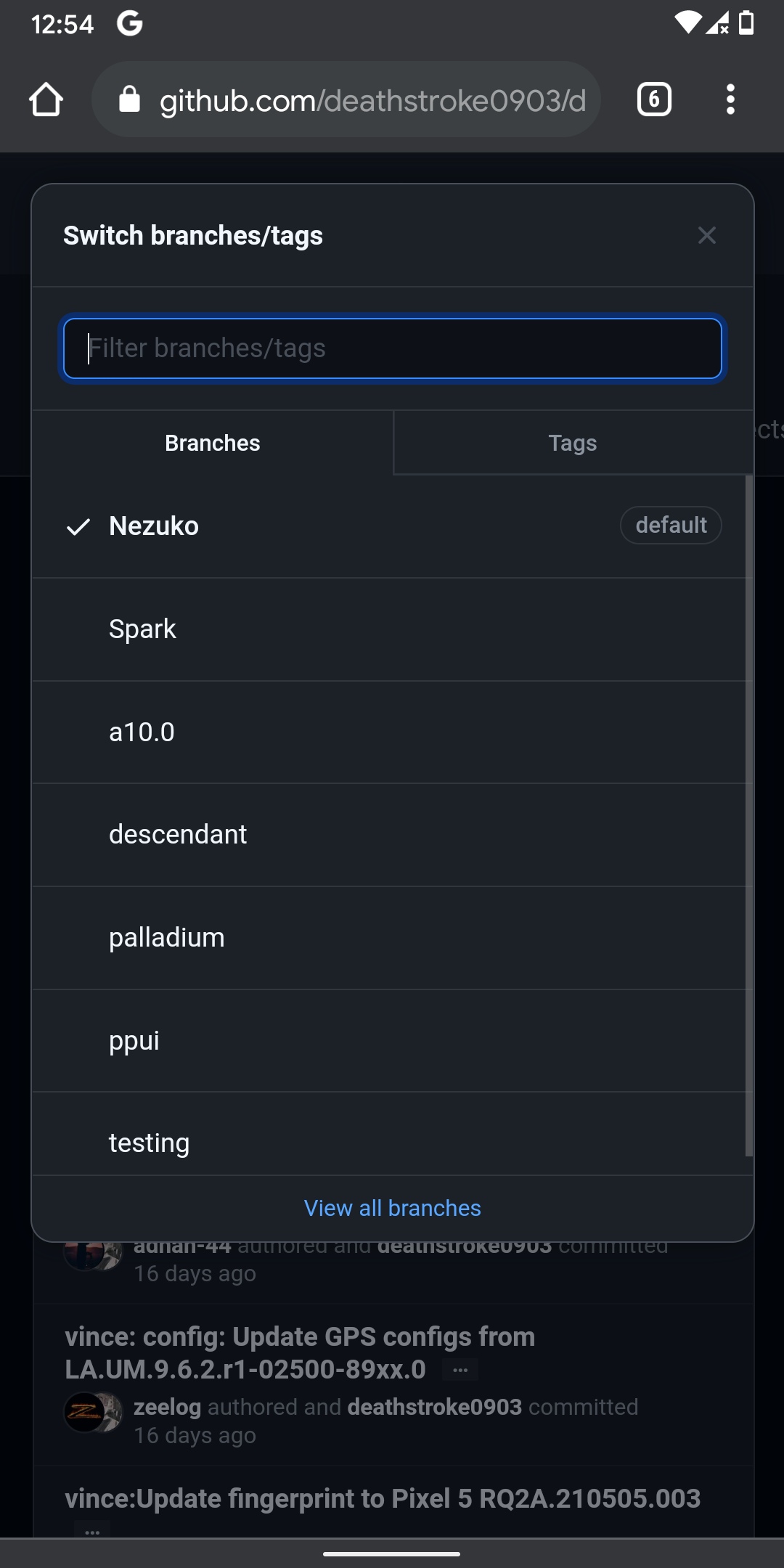This screenshot has height=1568, width=784.
Task: Open View all branches
Action: pyautogui.click(x=391, y=1207)
